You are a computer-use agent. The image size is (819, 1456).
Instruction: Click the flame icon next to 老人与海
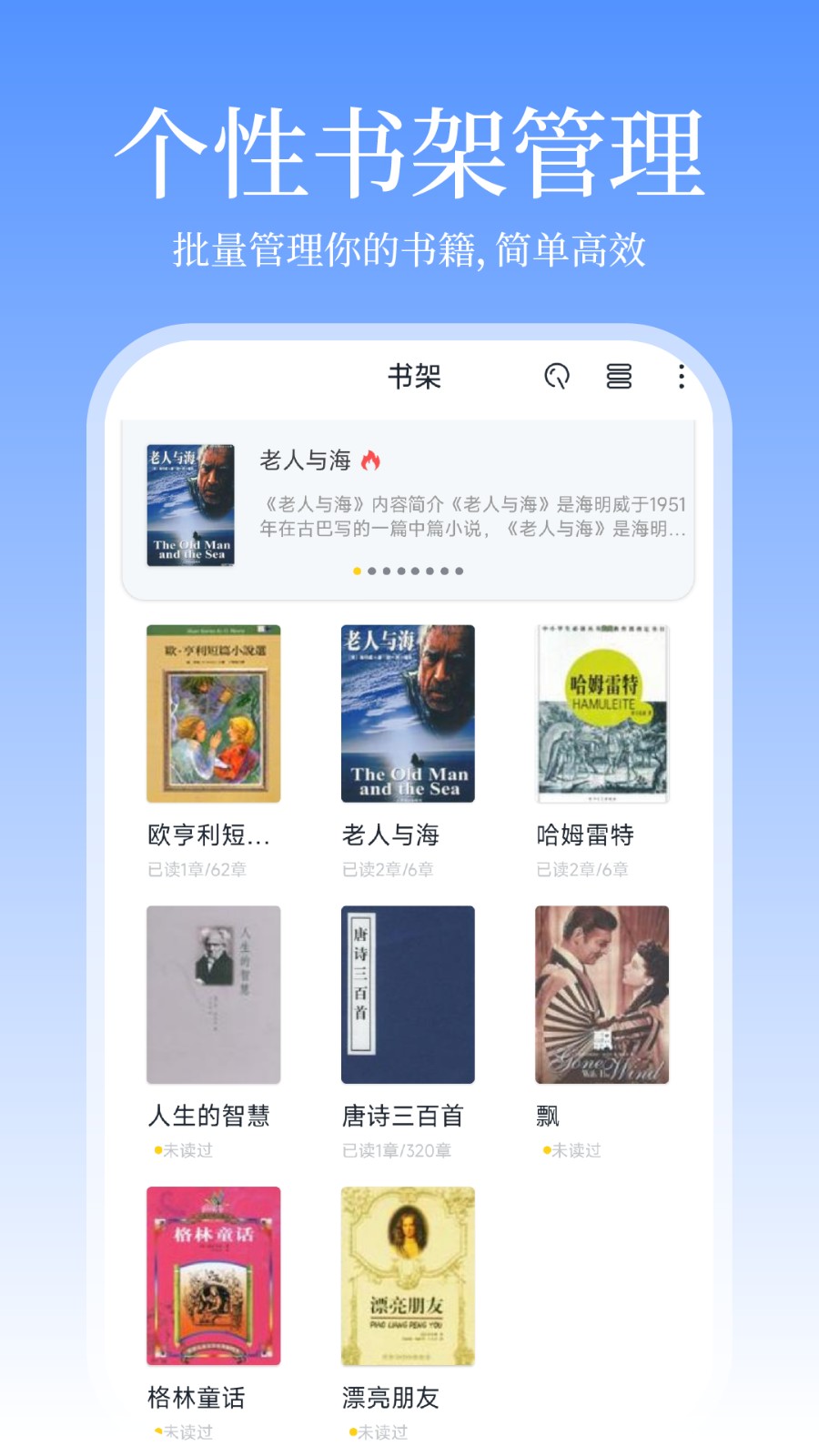click(369, 460)
